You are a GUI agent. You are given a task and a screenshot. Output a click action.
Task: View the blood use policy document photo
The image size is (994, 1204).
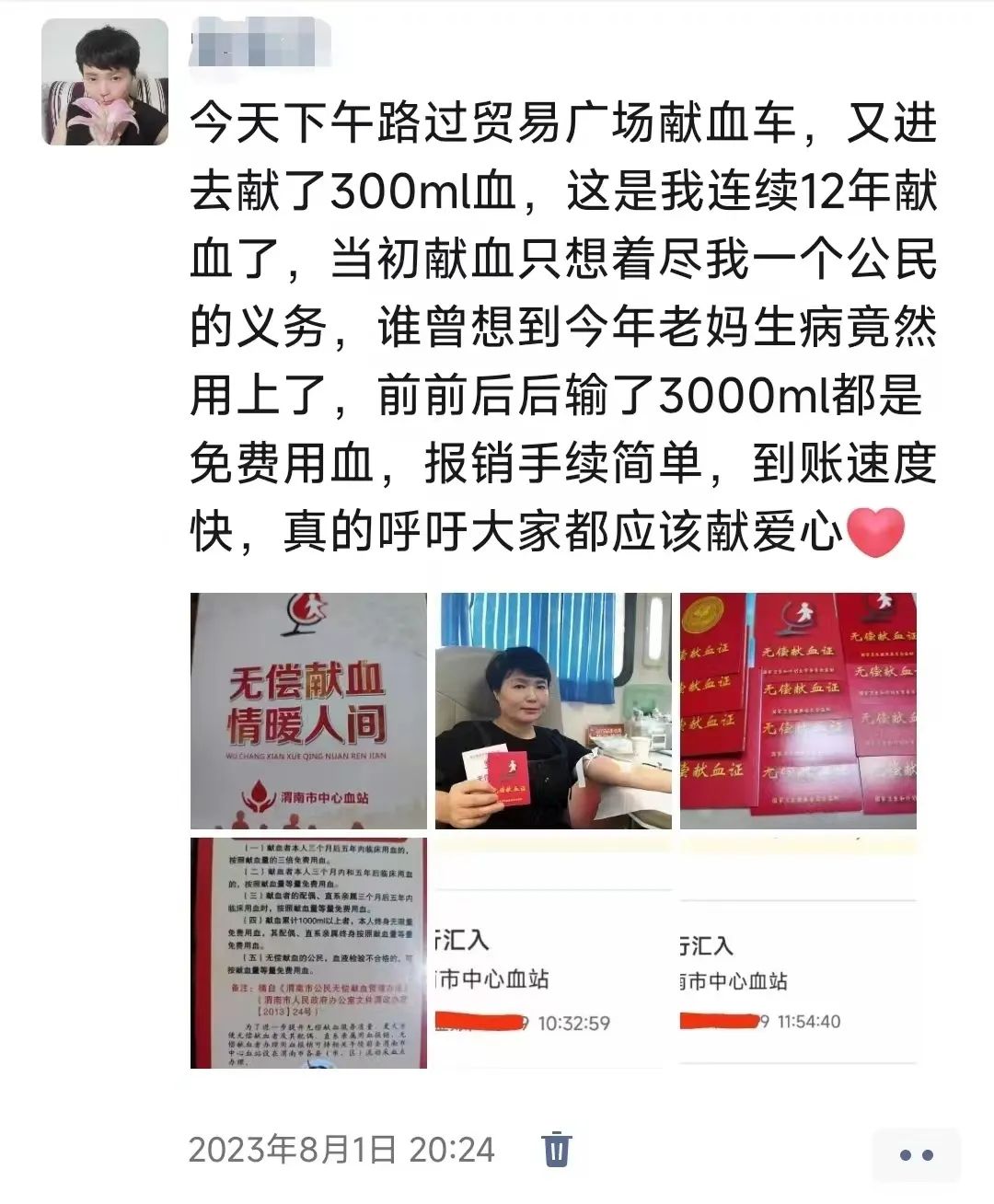pyautogui.click(x=308, y=953)
